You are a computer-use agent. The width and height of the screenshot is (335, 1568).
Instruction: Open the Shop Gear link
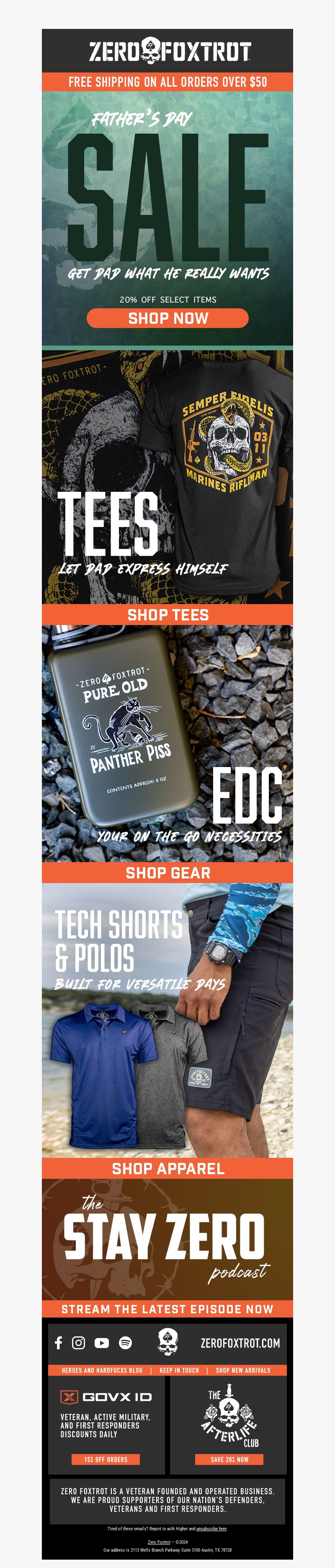[x=167, y=872]
